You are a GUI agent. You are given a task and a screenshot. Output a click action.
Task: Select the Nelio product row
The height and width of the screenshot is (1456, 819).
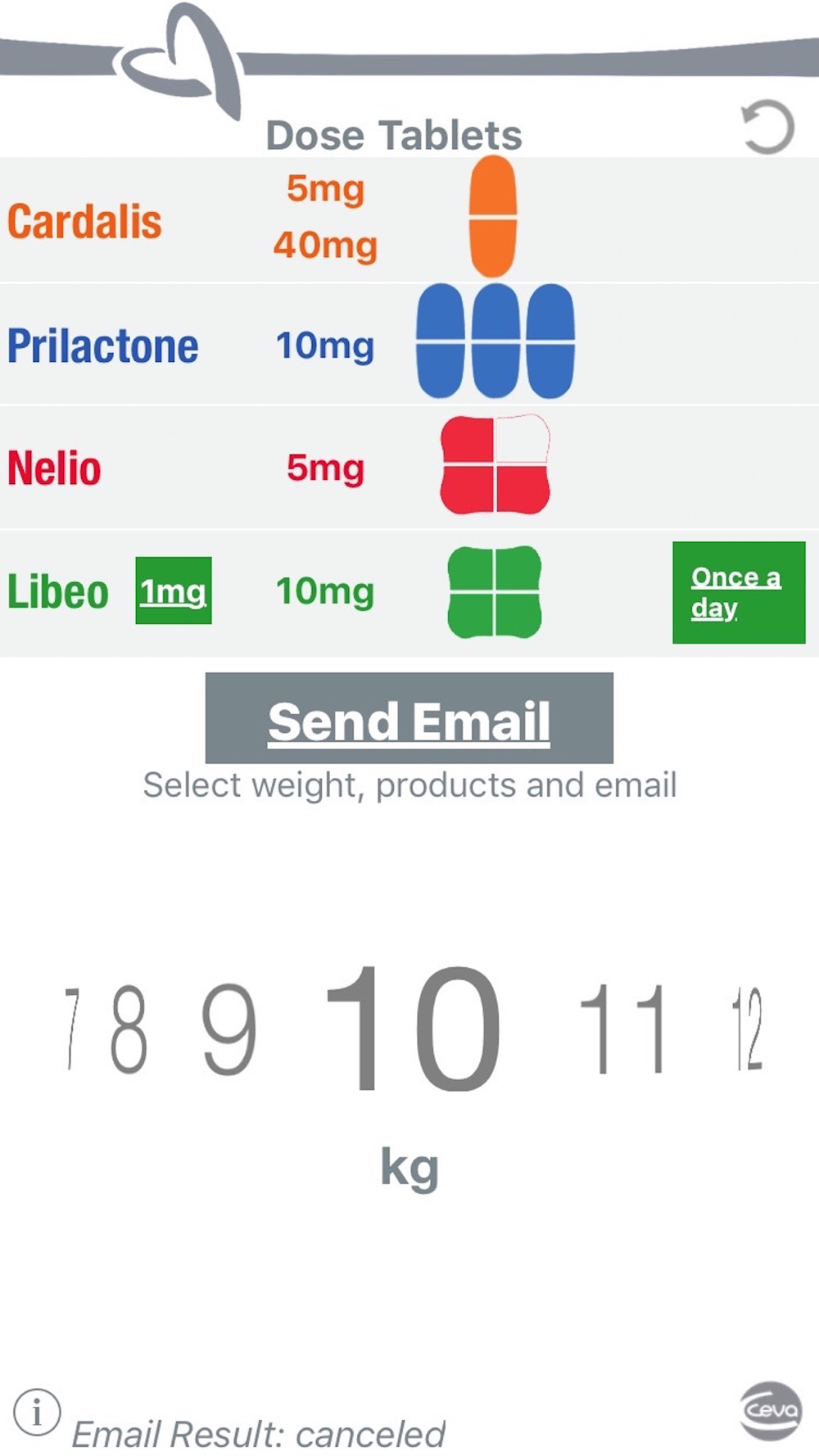pos(409,467)
